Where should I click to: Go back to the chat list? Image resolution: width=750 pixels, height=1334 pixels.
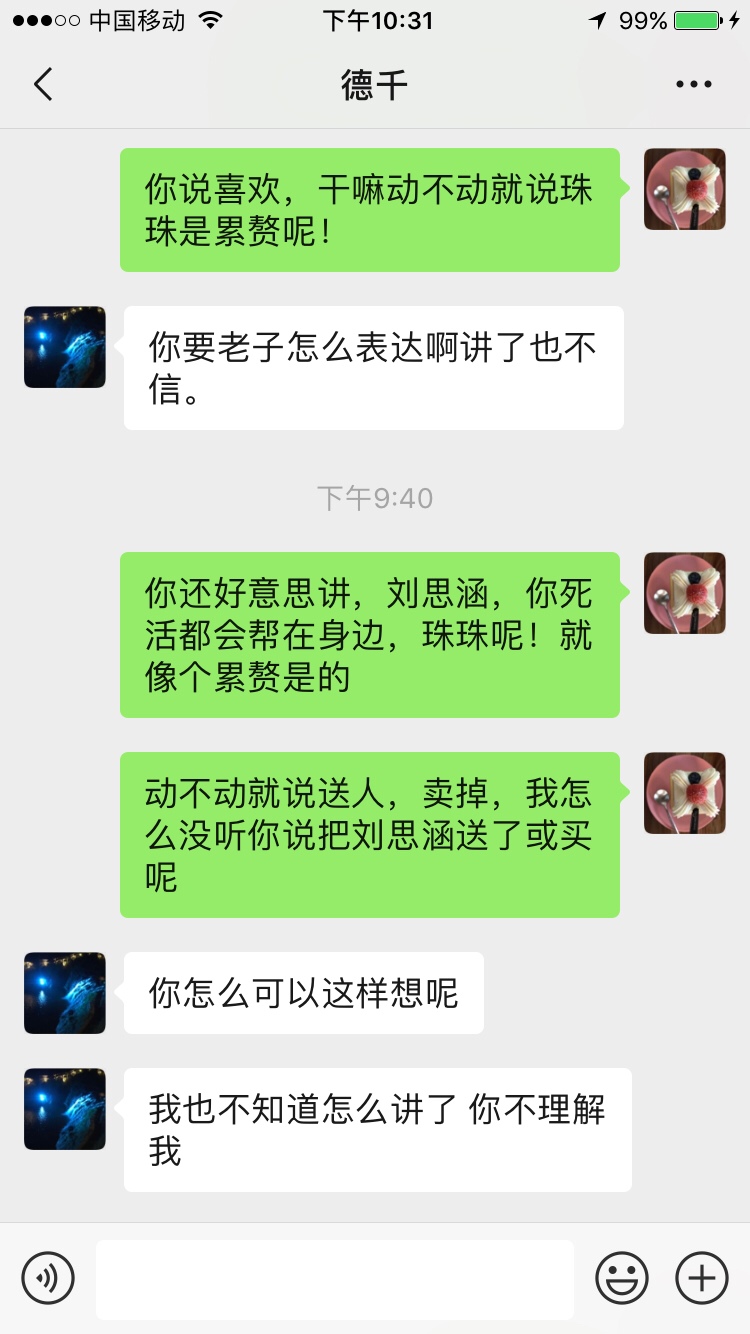pyautogui.click(x=43, y=85)
